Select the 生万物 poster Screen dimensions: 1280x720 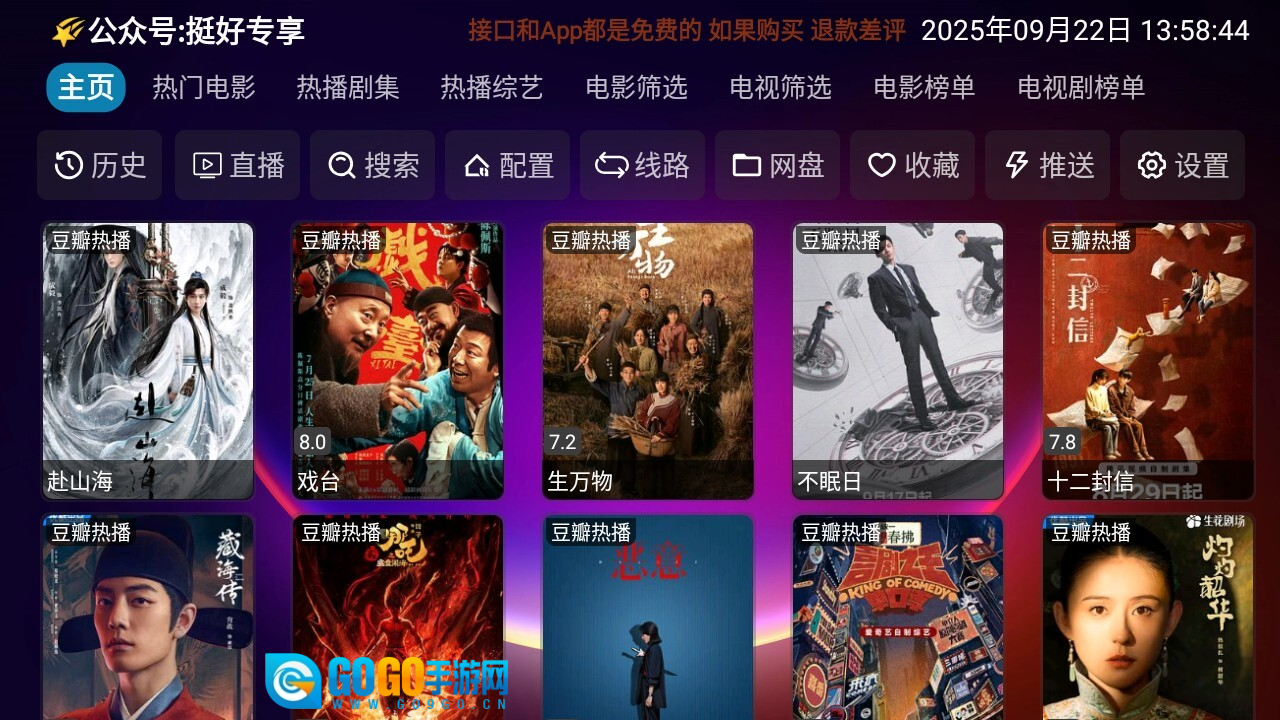648,360
